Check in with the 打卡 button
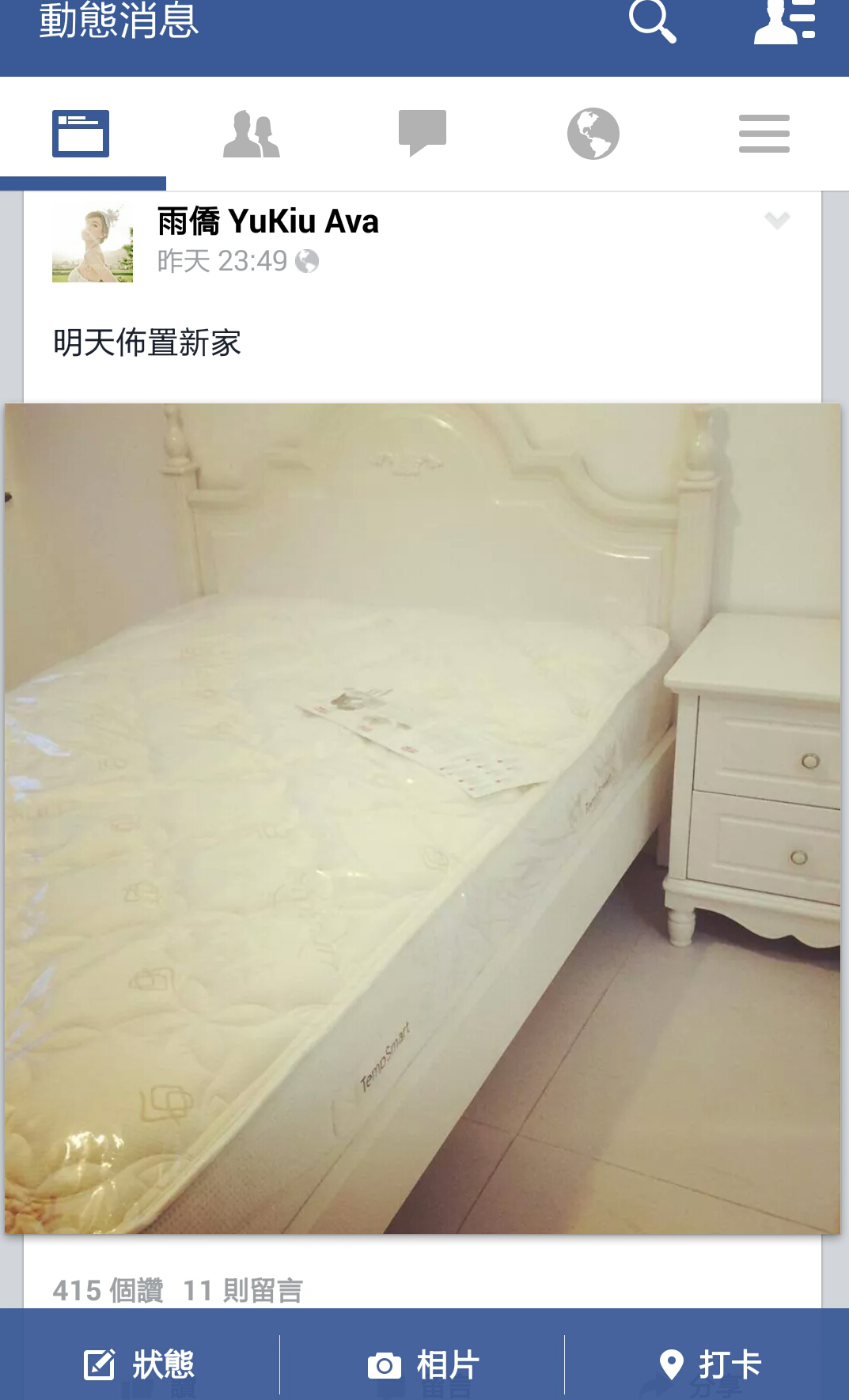This screenshot has height=1400, width=849. (710, 1364)
